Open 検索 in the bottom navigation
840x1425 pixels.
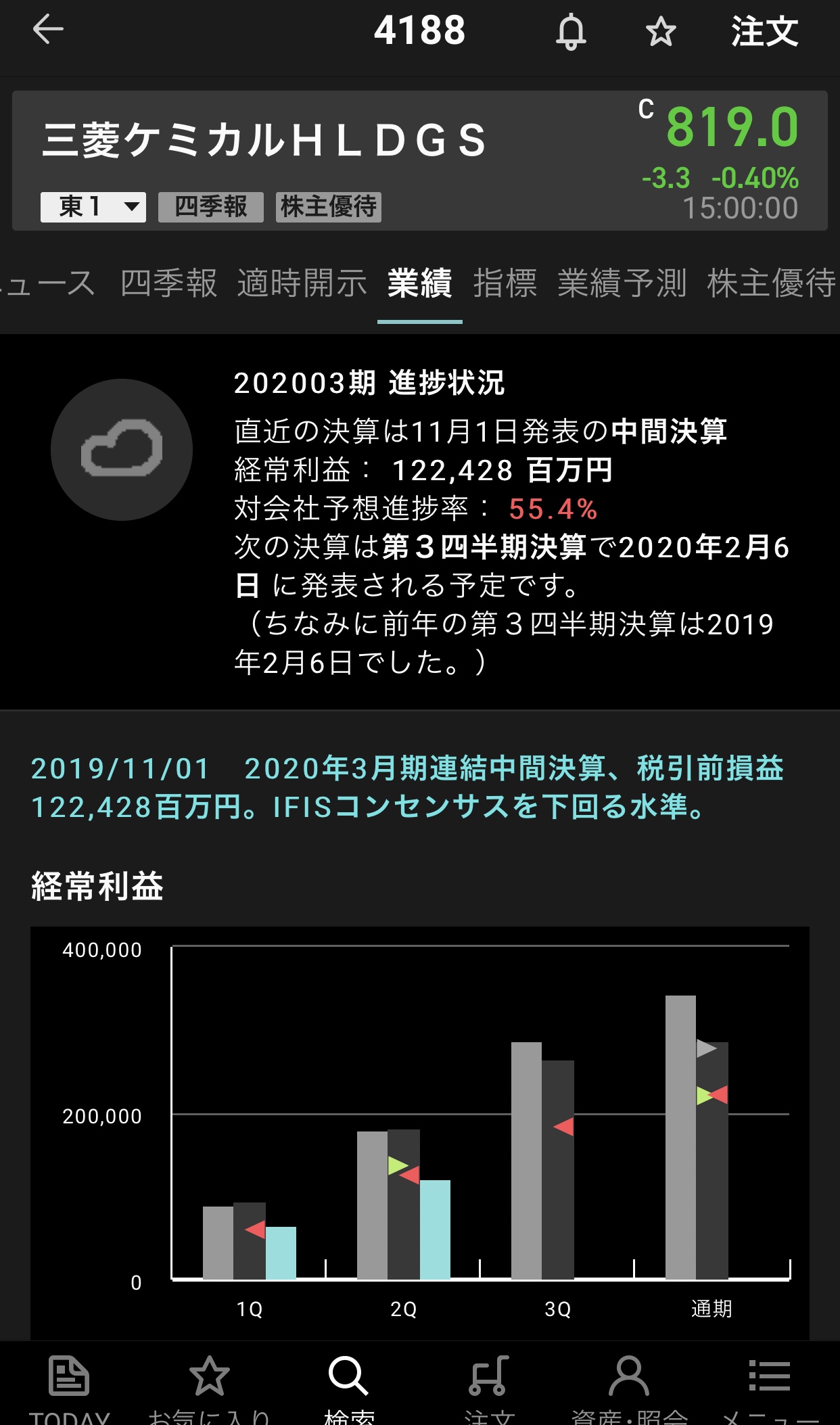349,1386
